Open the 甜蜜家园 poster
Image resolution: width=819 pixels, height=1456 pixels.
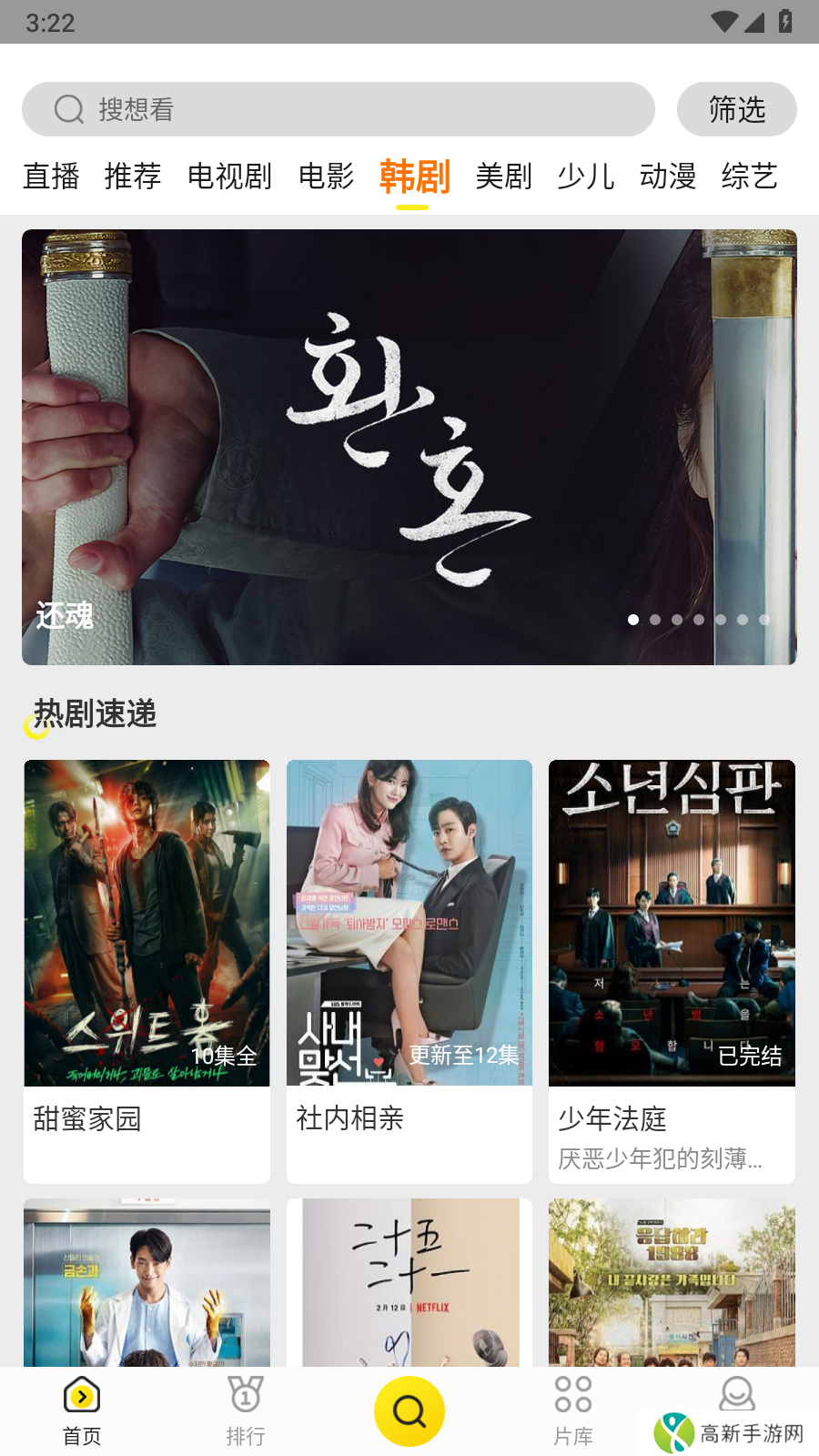[x=147, y=921]
